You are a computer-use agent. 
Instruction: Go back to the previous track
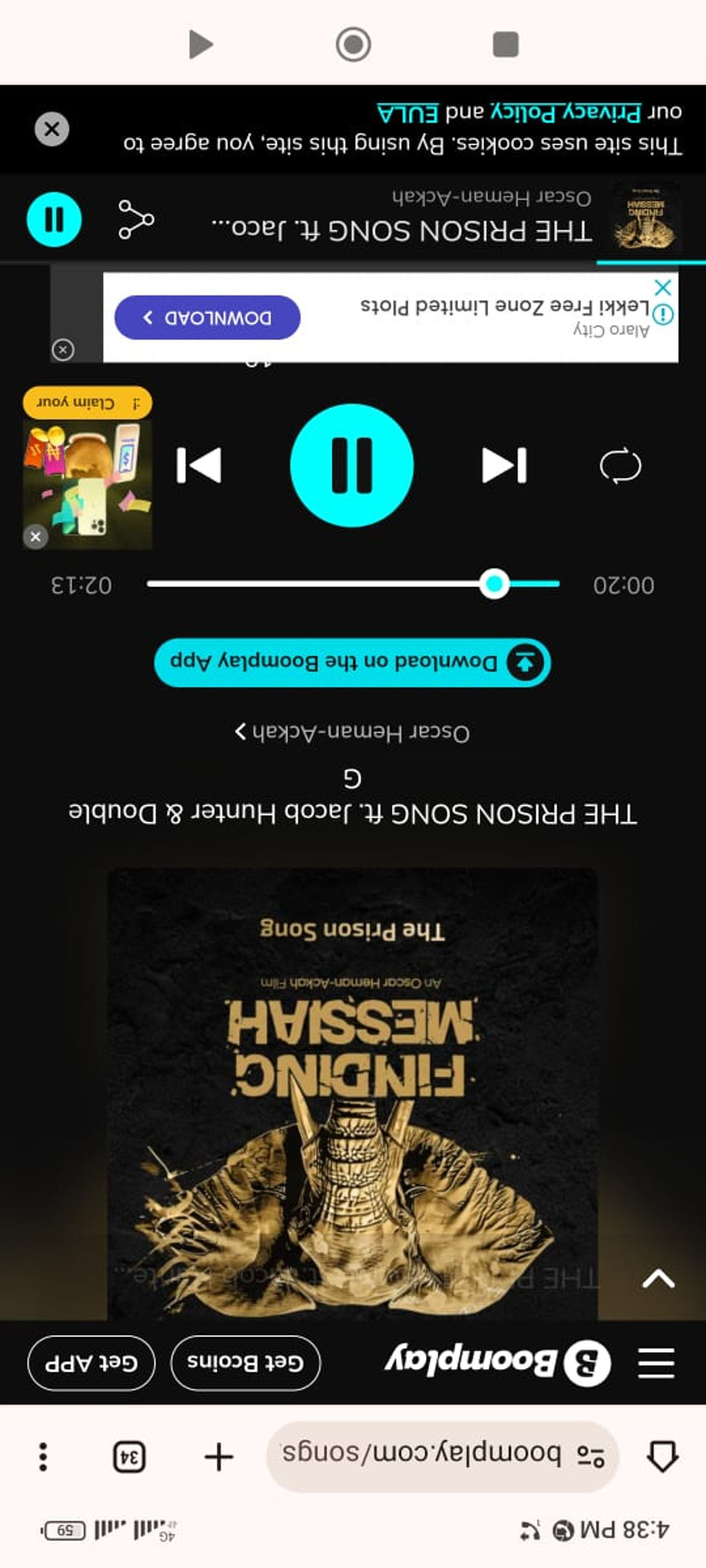tap(199, 465)
